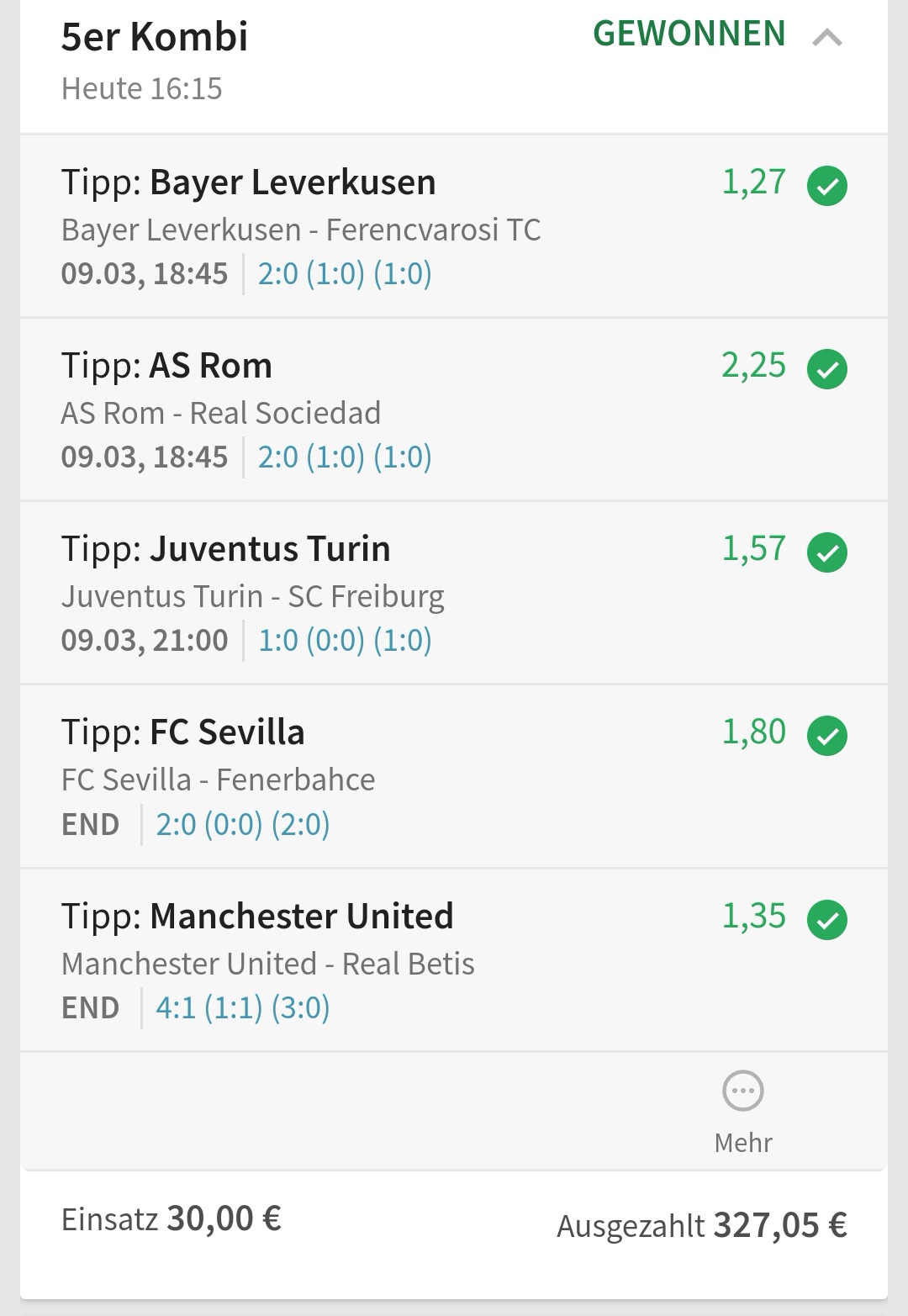Open the Manchester United - Real Betis match
The width and height of the screenshot is (908, 1316).
267,963
